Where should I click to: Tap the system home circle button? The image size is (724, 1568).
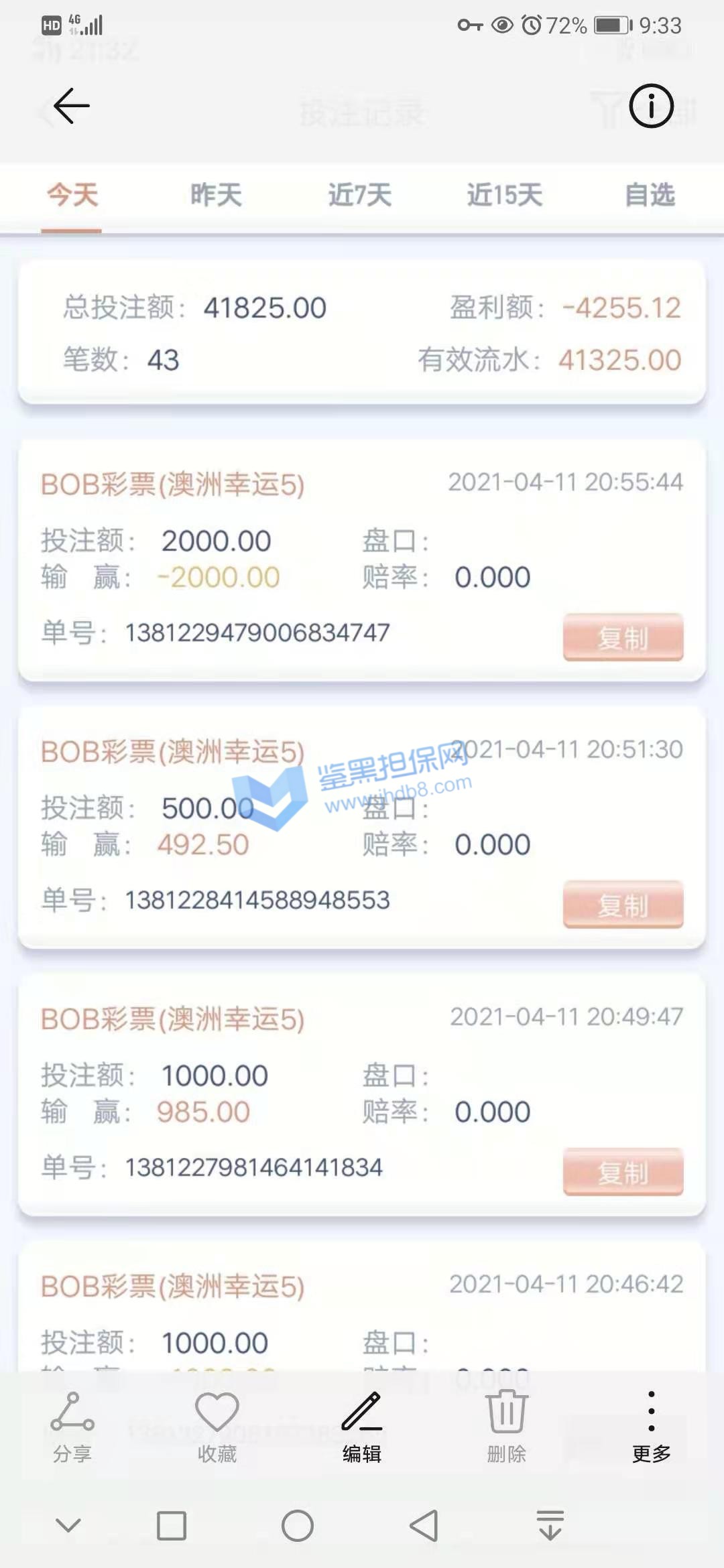pos(298,1526)
